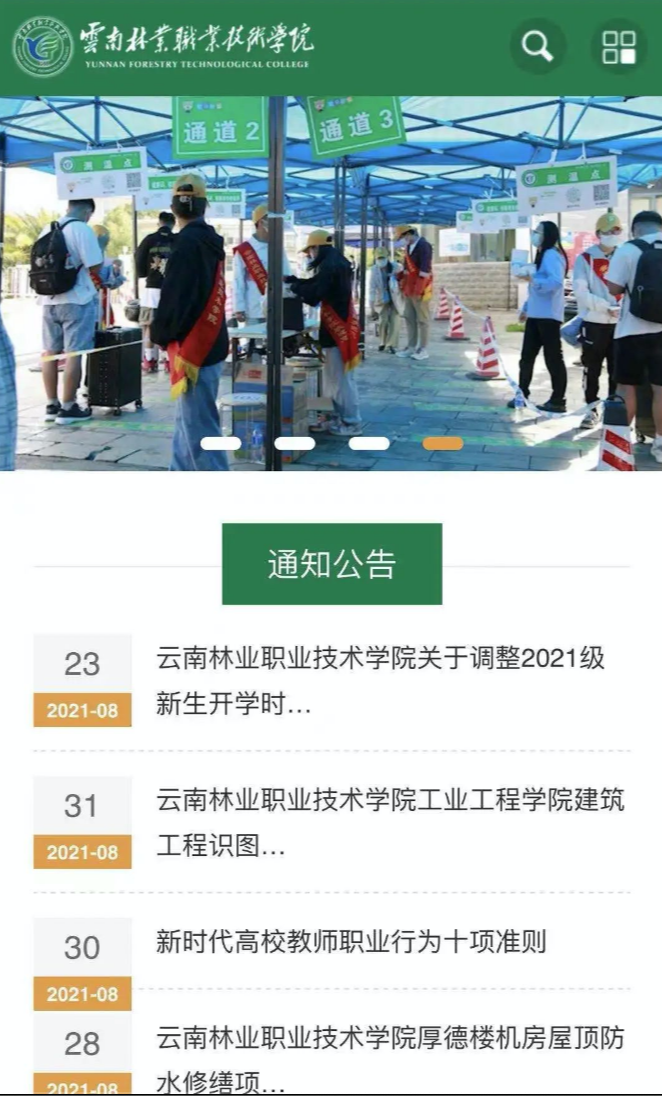Tap the Yunnan Forestry college header logo
This screenshot has height=1096, width=662.
click(x=163, y=46)
